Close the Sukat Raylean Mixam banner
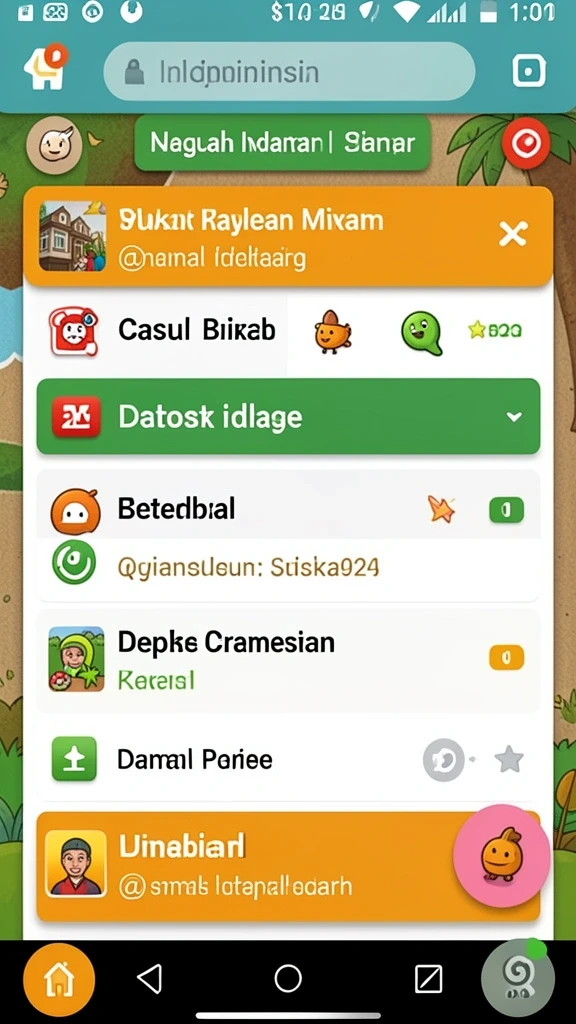576x1024 pixels. [x=513, y=234]
